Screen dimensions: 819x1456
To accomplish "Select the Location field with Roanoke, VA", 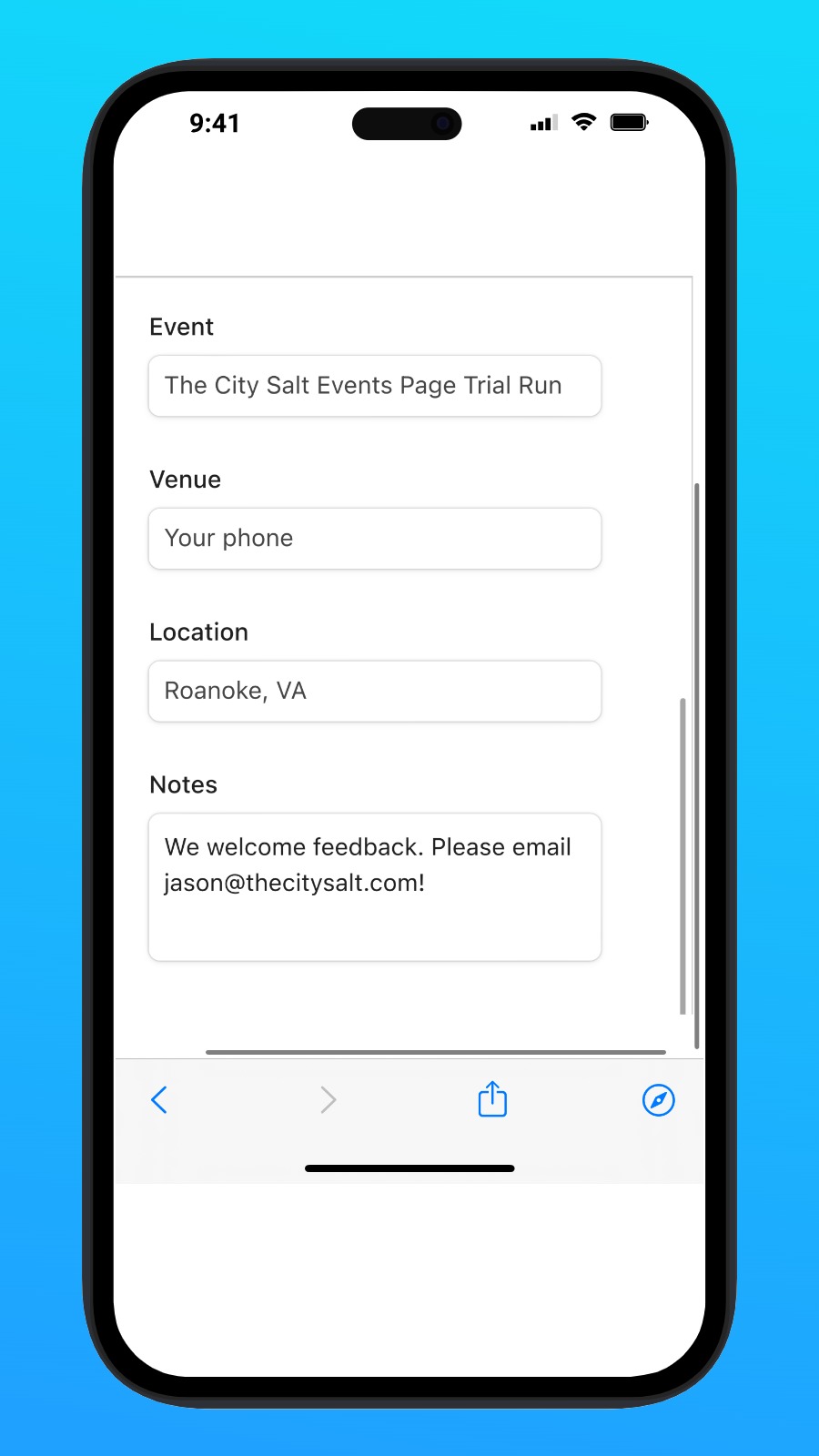I will point(374,692).
